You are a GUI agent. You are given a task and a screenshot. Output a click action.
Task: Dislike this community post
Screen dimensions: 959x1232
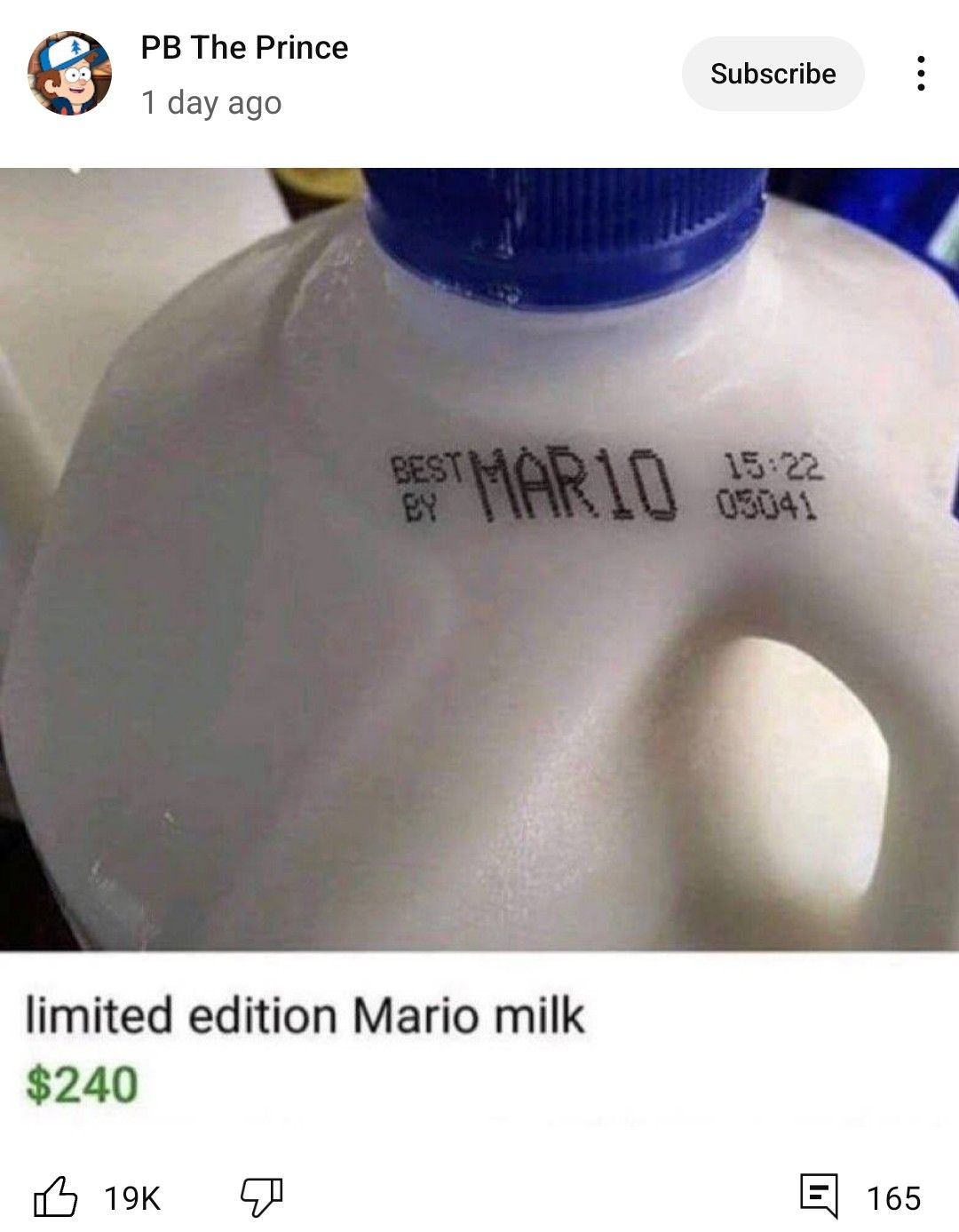(x=262, y=1196)
